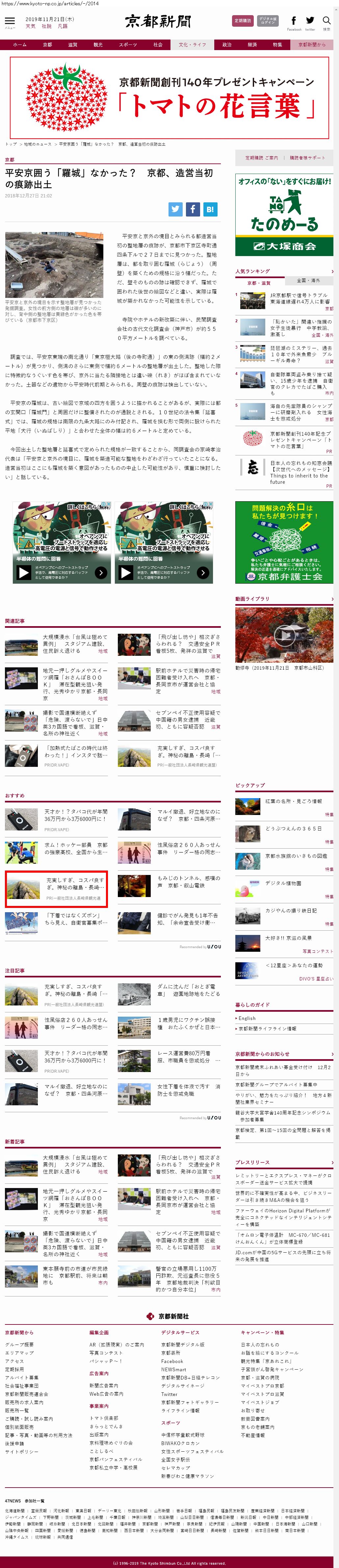The image size is (339, 1568).
Task: Tap the 定期購読 subscription button
Action: (x=243, y=21)
